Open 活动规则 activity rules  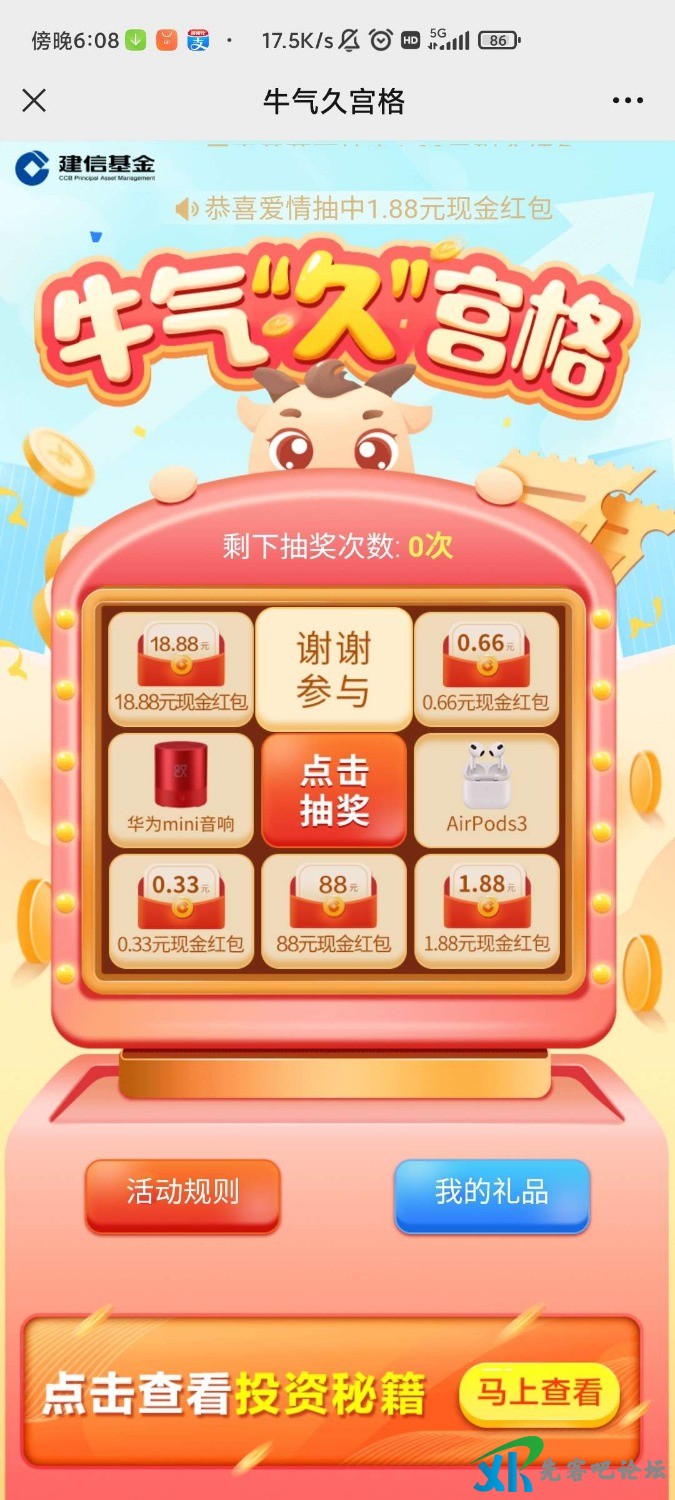182,1194
